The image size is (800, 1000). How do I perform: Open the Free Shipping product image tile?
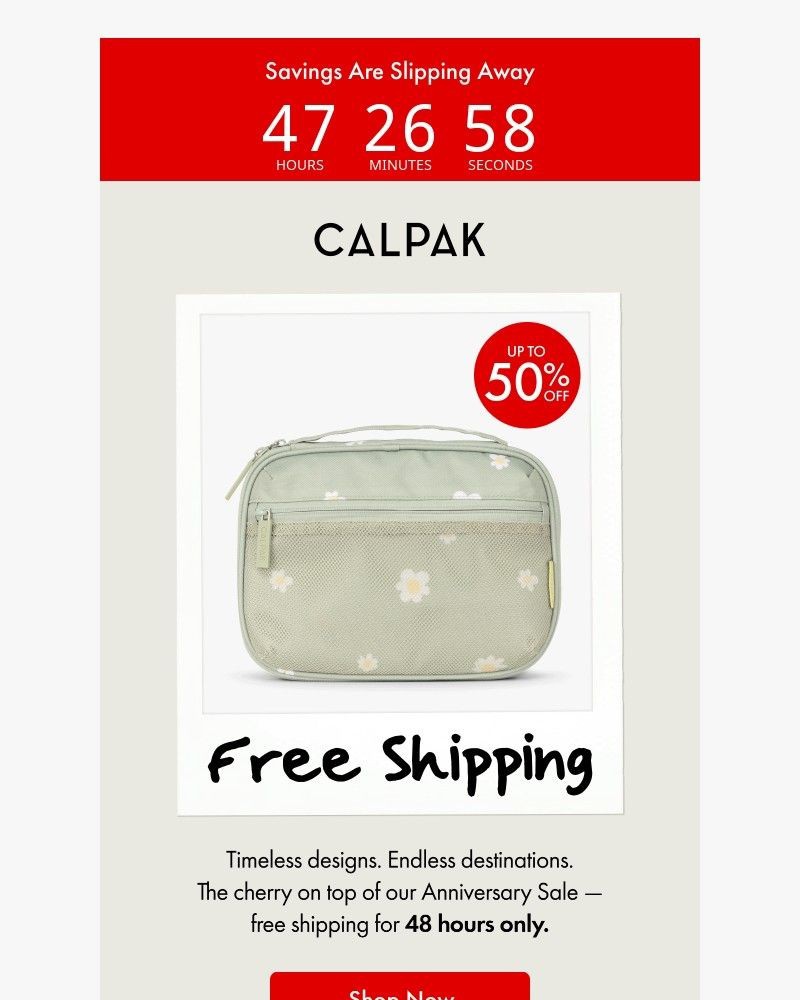(x=398, y=553)
